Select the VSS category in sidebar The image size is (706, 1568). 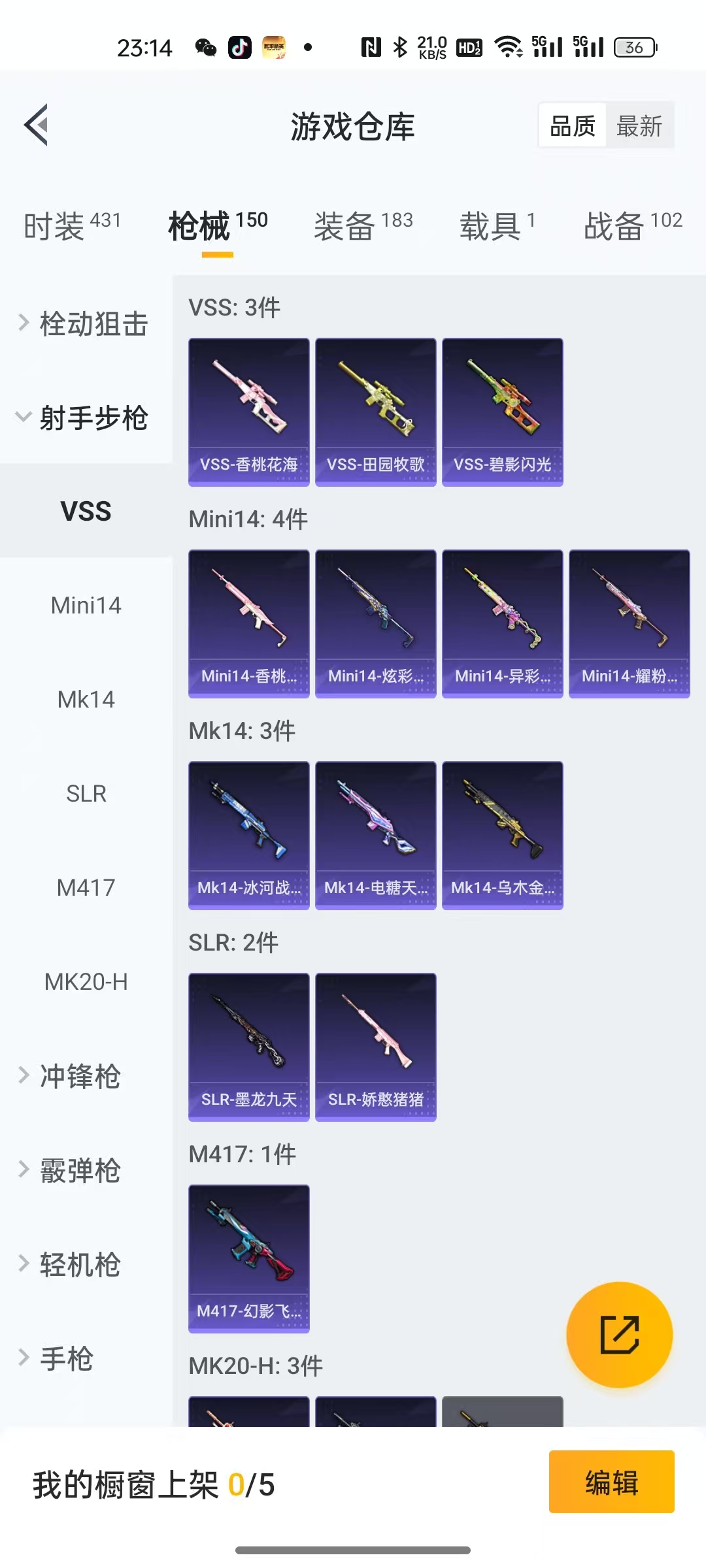(85, 512)
